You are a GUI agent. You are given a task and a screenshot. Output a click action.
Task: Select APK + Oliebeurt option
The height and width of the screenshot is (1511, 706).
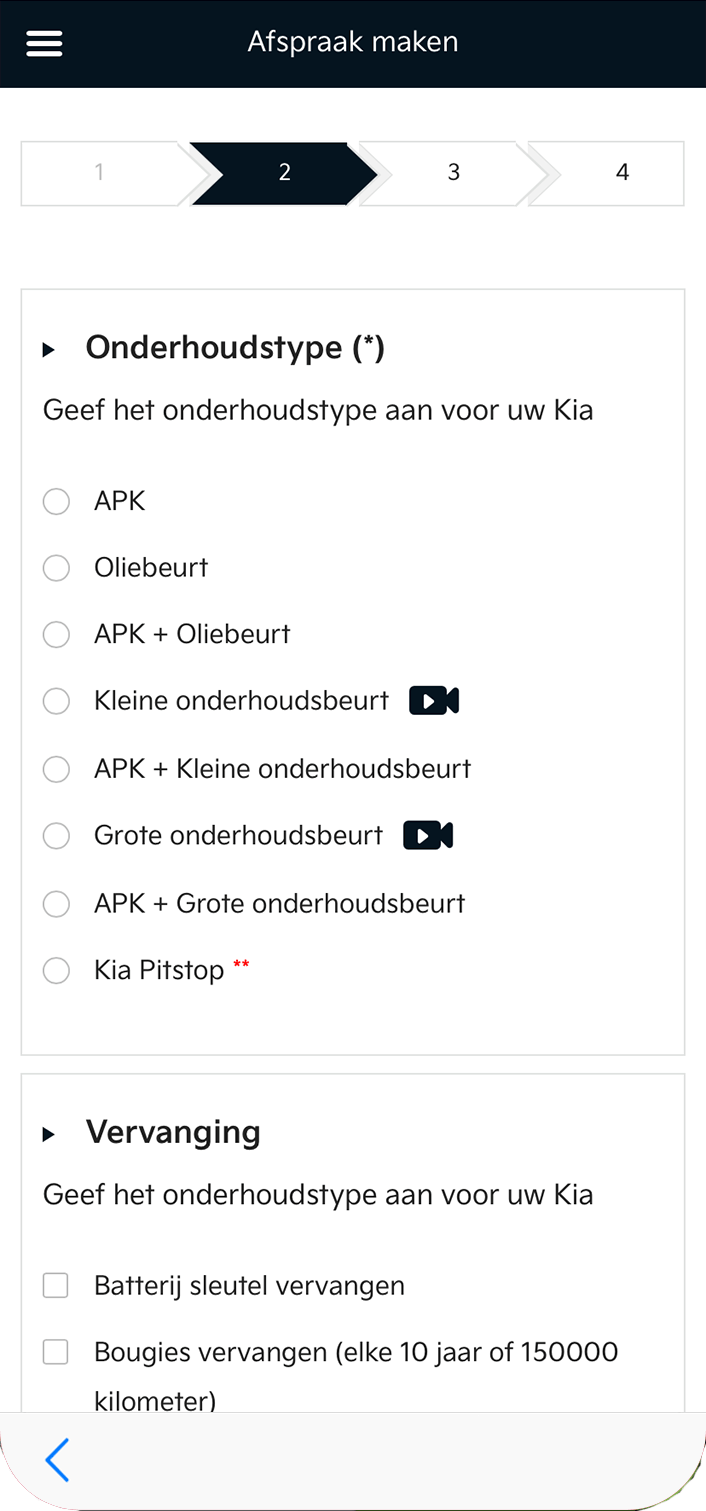(56, 635)
